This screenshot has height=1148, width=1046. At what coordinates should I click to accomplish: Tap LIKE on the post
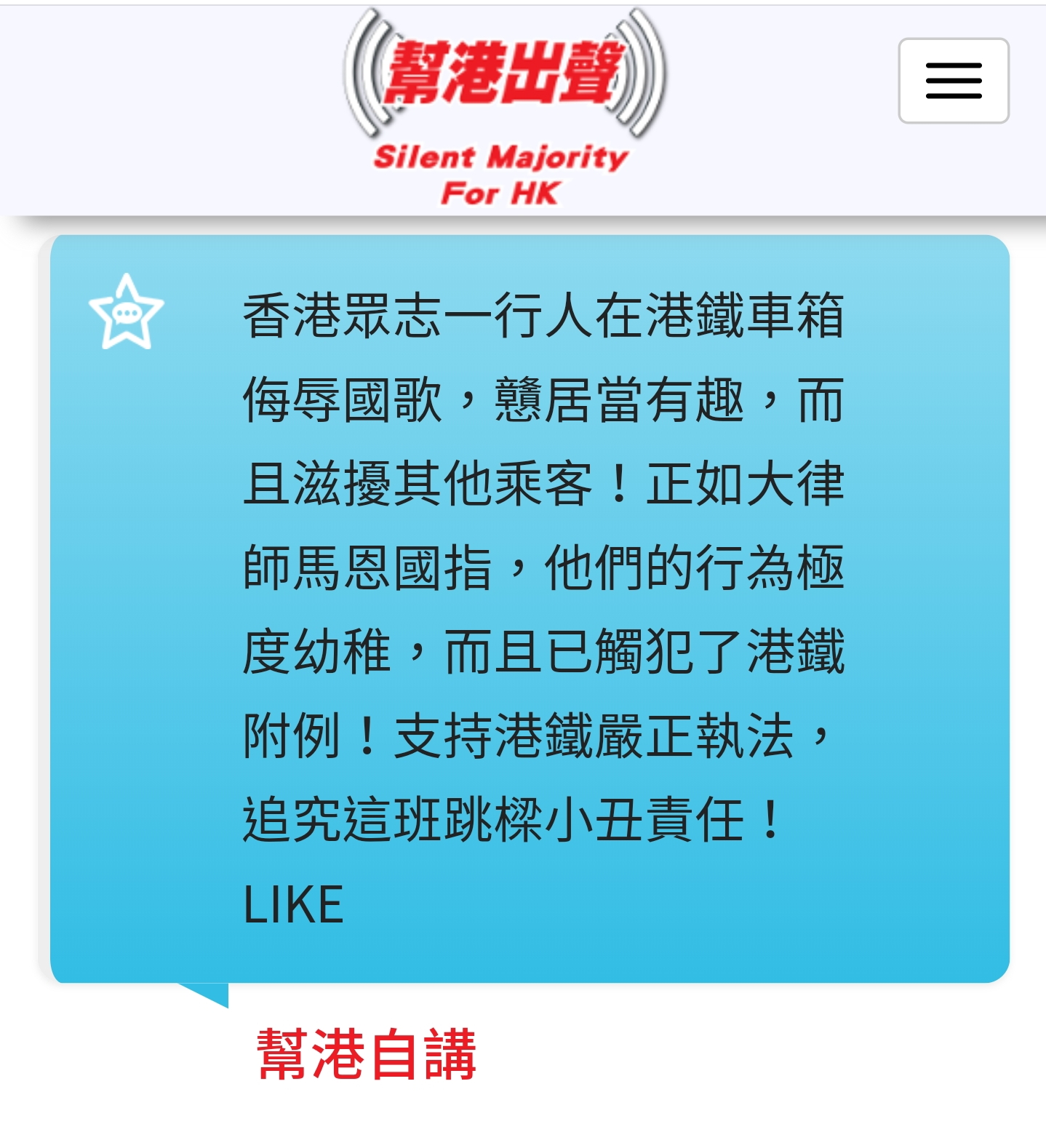point(293,904)
